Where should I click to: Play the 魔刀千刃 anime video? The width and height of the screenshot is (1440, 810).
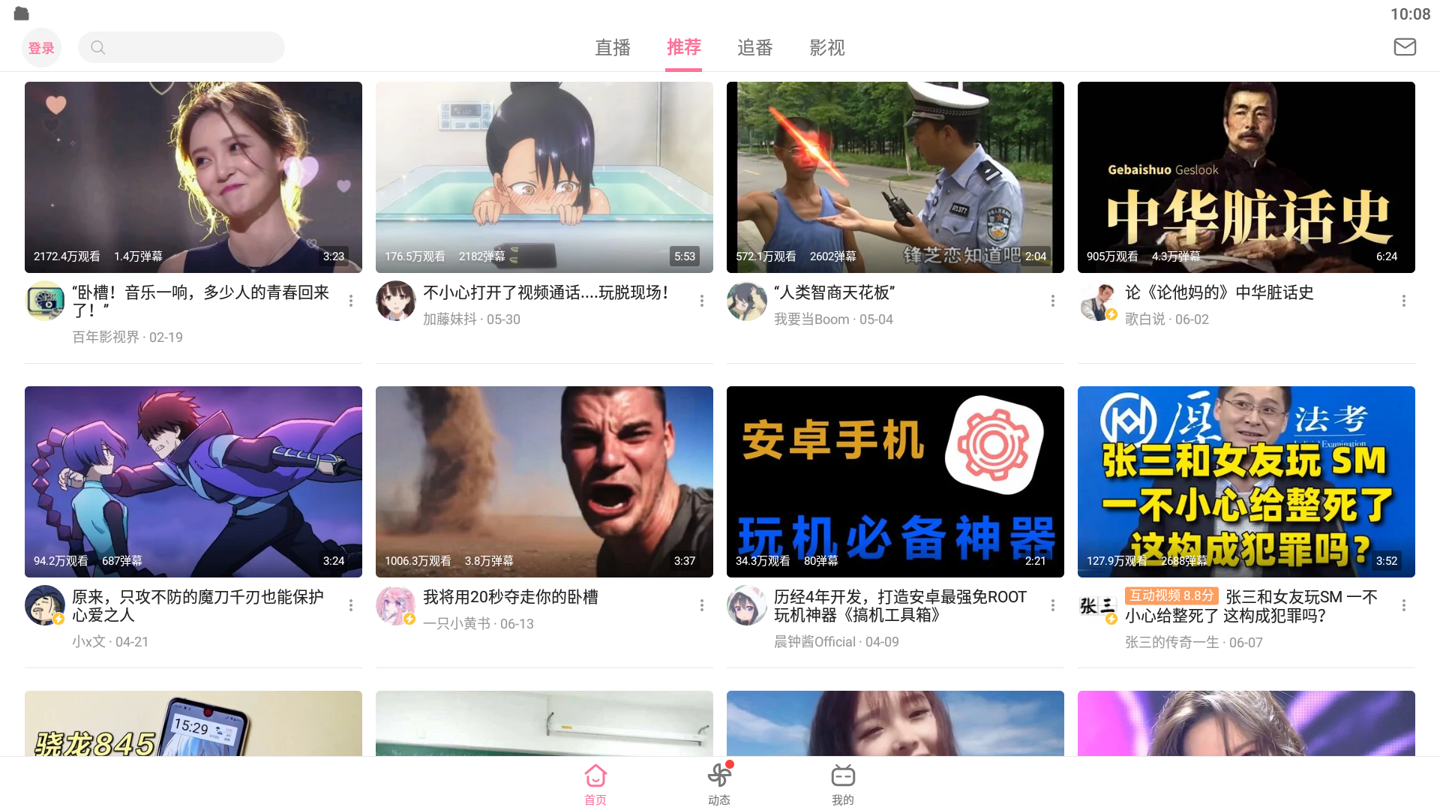point(193,481)
